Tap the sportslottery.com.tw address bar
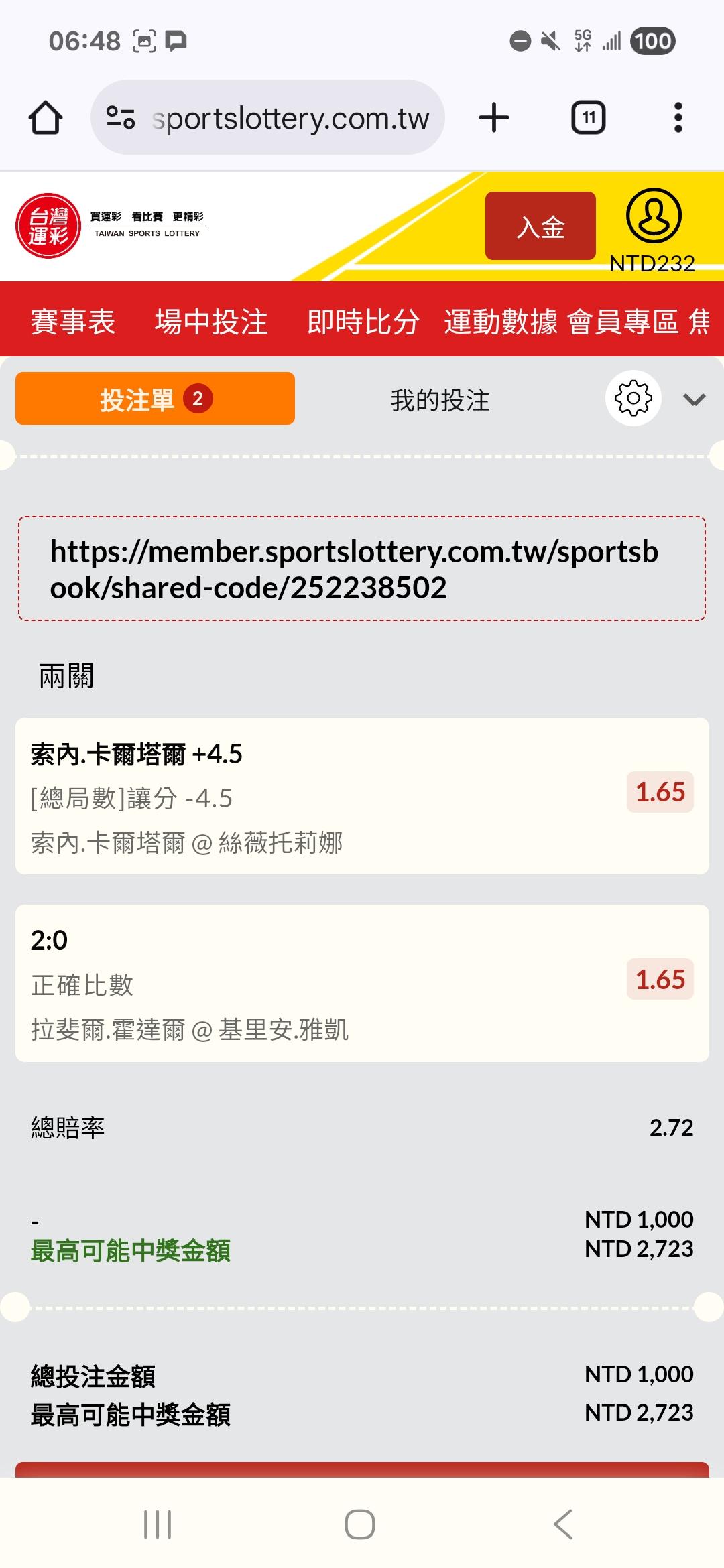This screenshot has height=1568, width=724. pyautogui.click(x=268, y=118)
